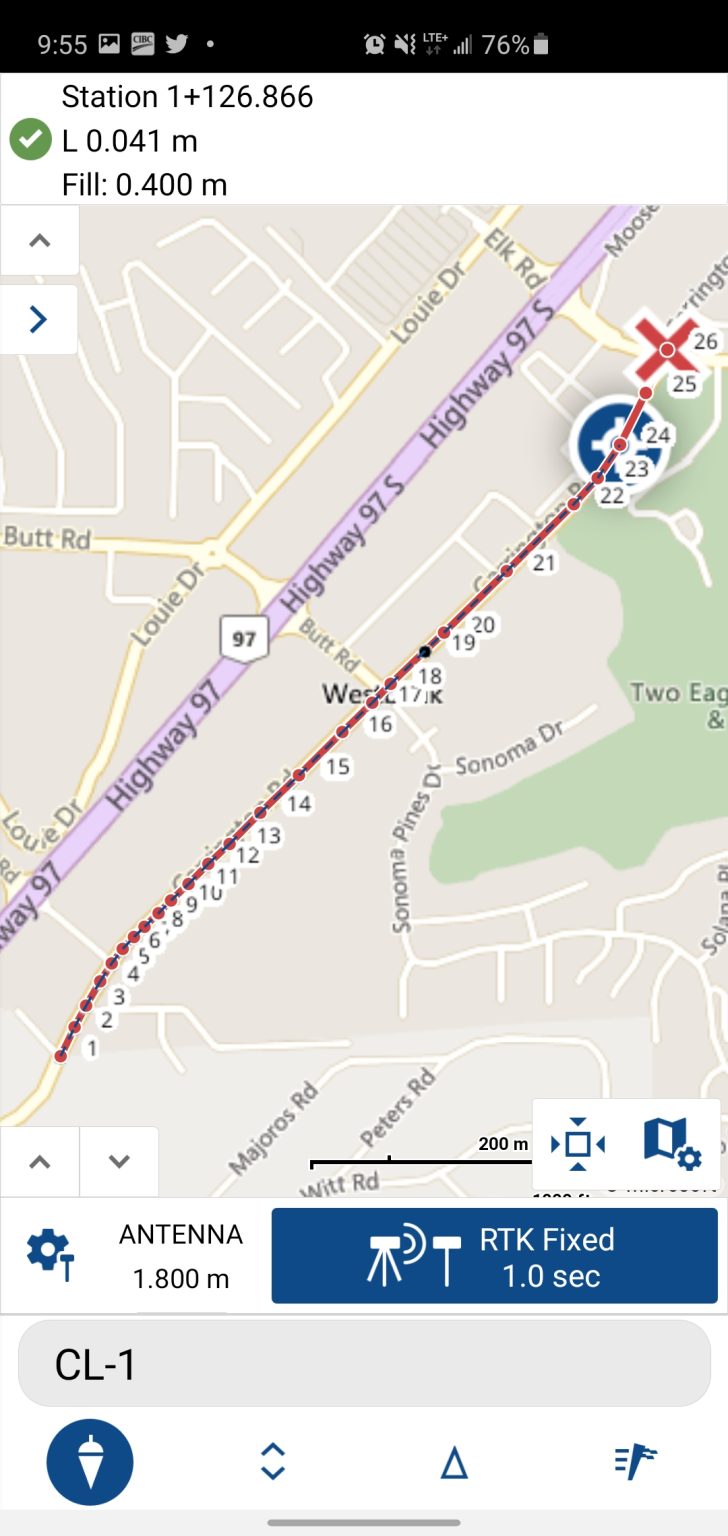Collapse the station info panel upward
728x1536 pixels.
coord(39,241)
